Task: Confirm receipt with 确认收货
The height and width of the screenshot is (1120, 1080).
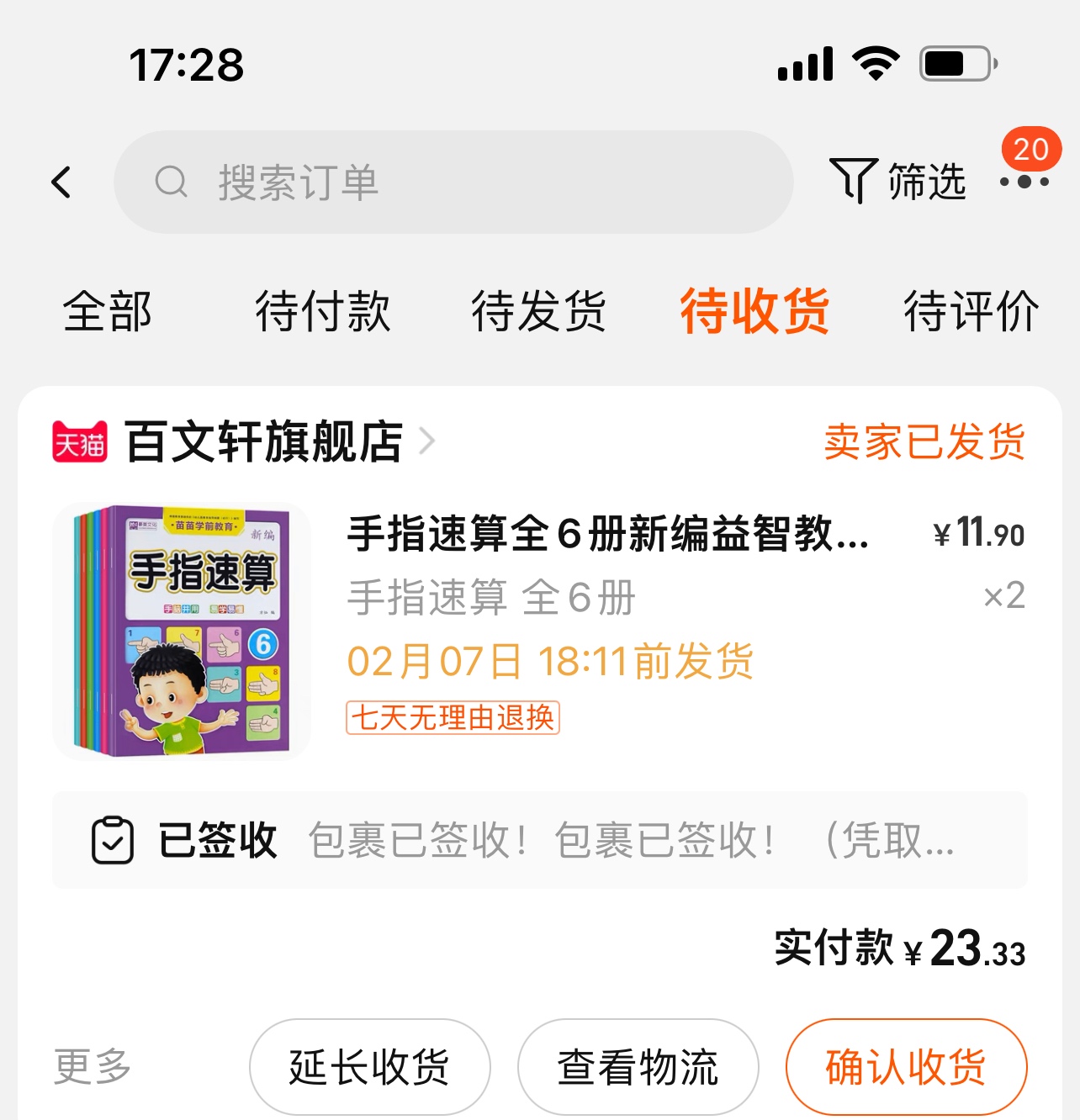Action: pos(906,1067)
